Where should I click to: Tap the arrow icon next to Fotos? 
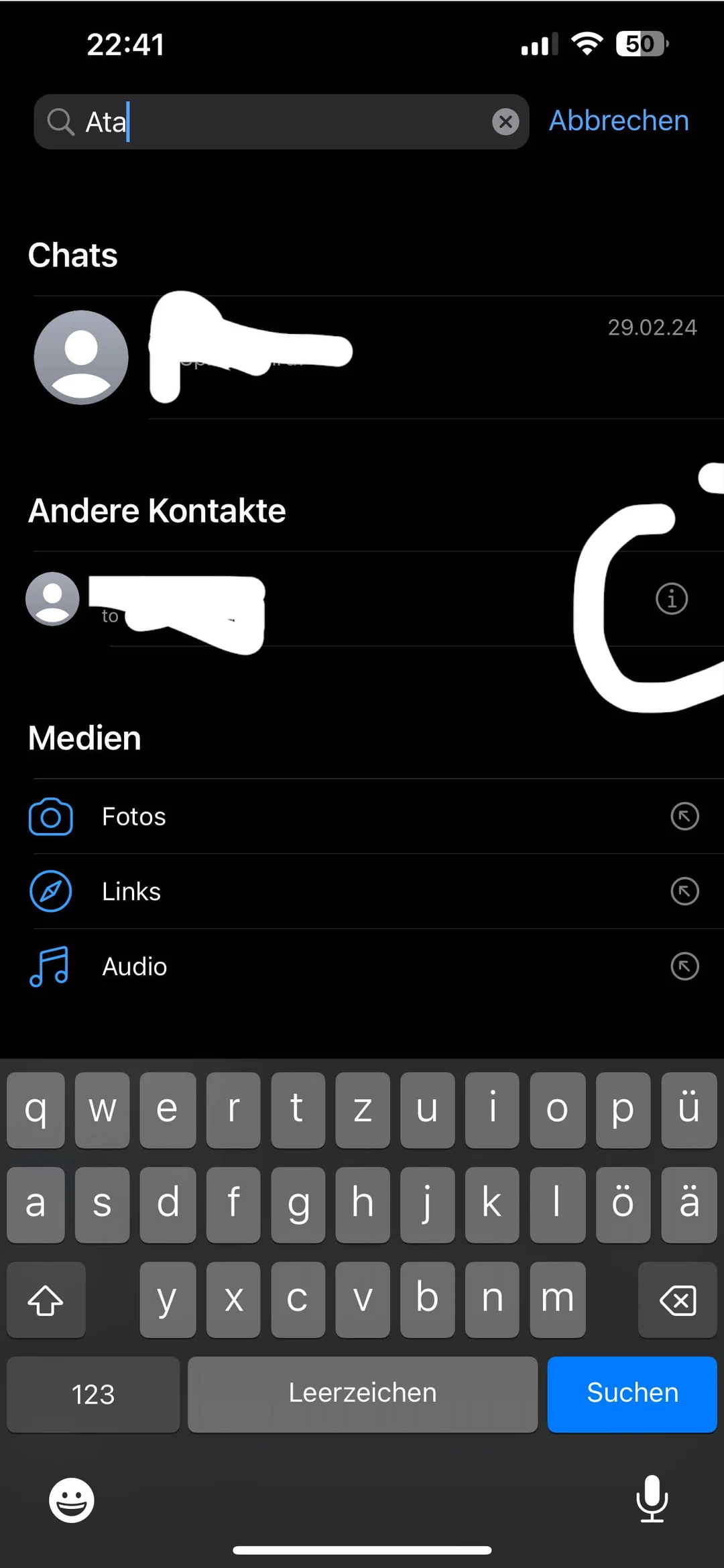pos(684,816)
